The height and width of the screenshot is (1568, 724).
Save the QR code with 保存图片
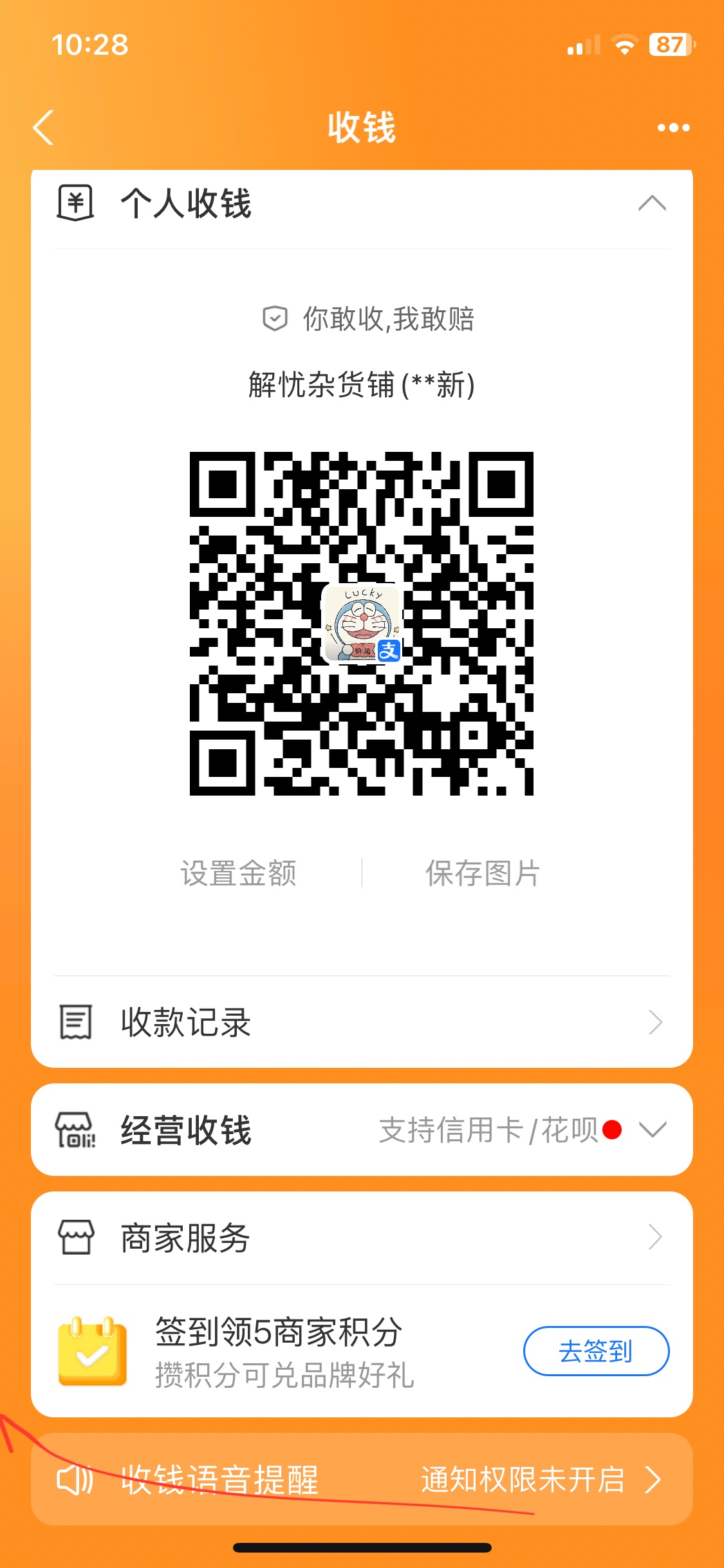(x=483, y=873)
